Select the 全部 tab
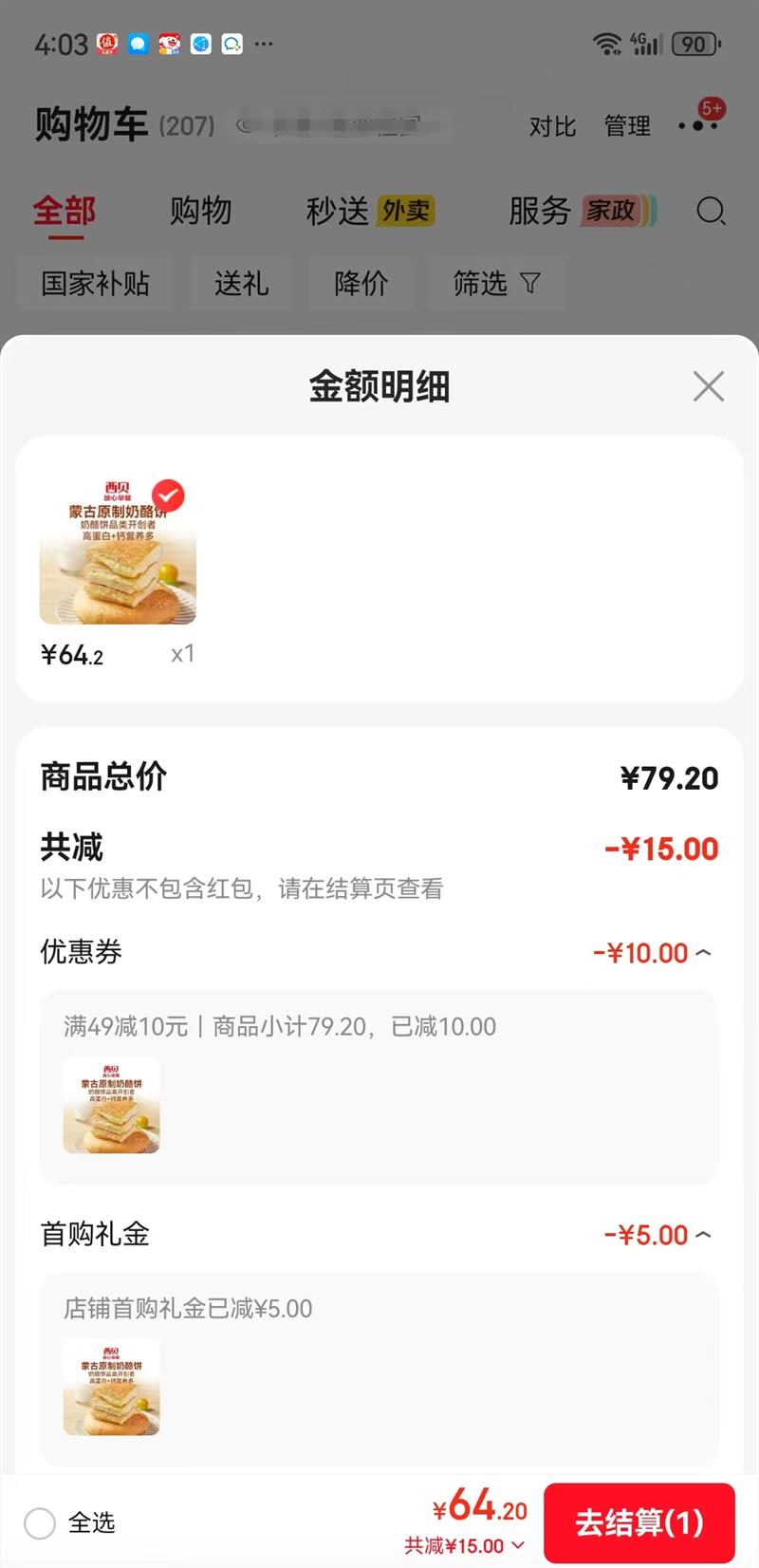This screenshot has height=1568, width=759. pos(65,211)
